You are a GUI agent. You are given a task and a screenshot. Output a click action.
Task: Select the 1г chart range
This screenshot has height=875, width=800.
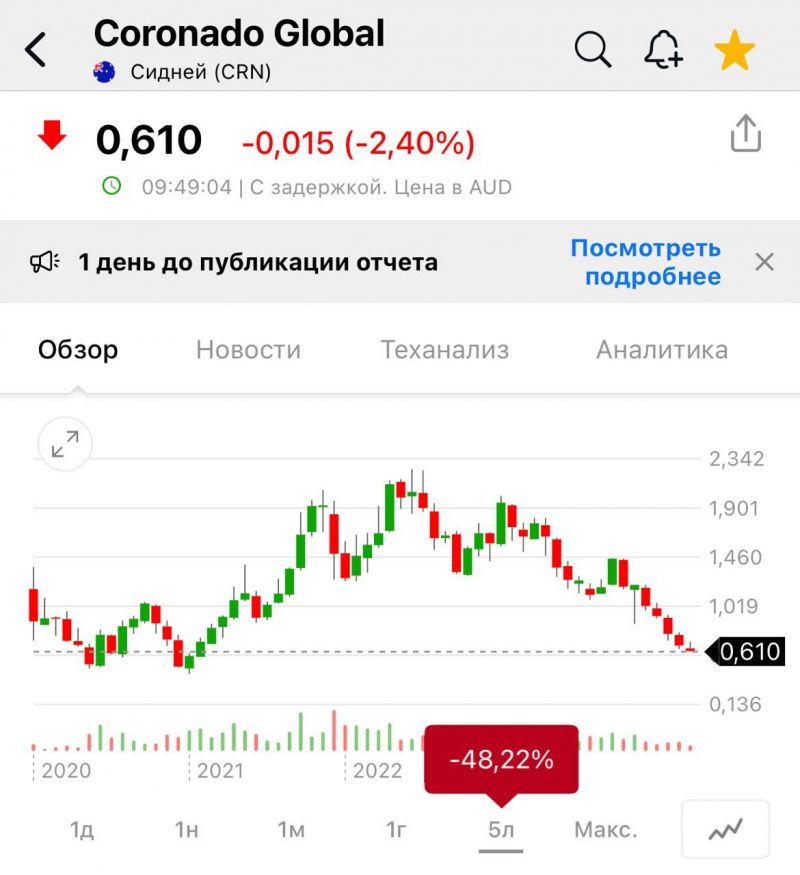(396, 830)
